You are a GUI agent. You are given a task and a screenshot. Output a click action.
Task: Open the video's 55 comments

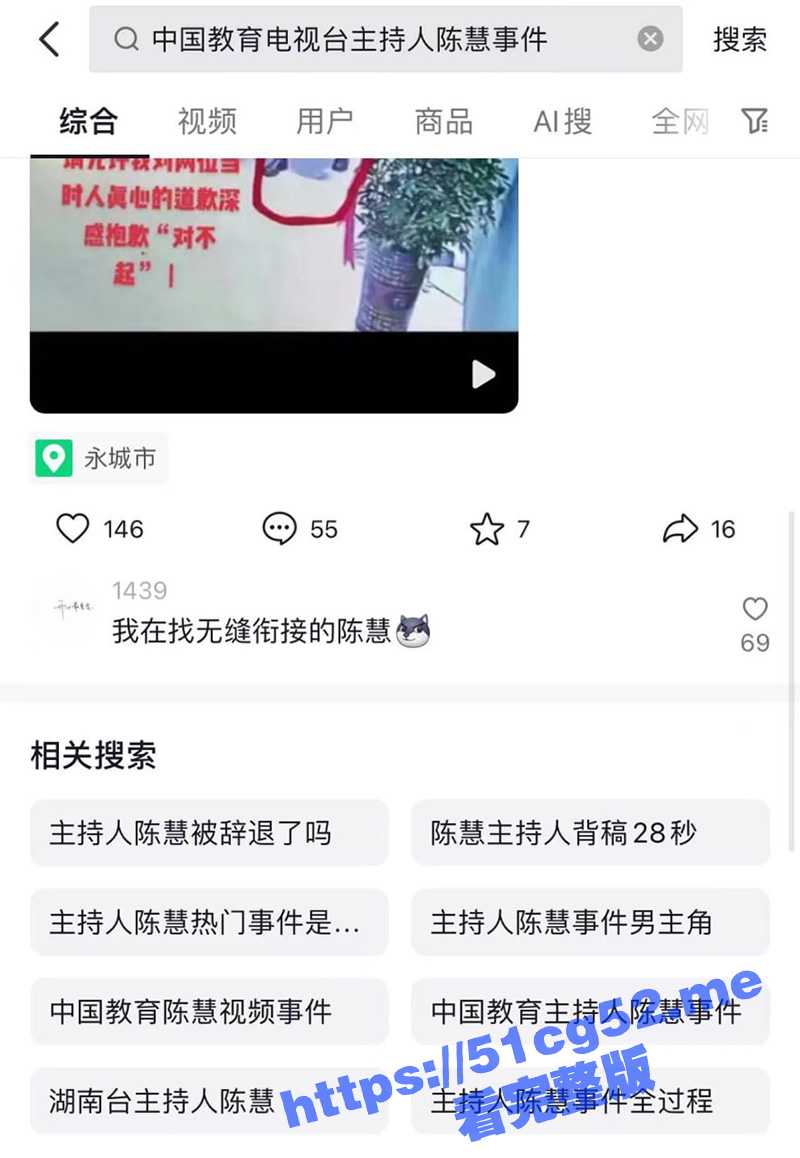tap(279, 528)
